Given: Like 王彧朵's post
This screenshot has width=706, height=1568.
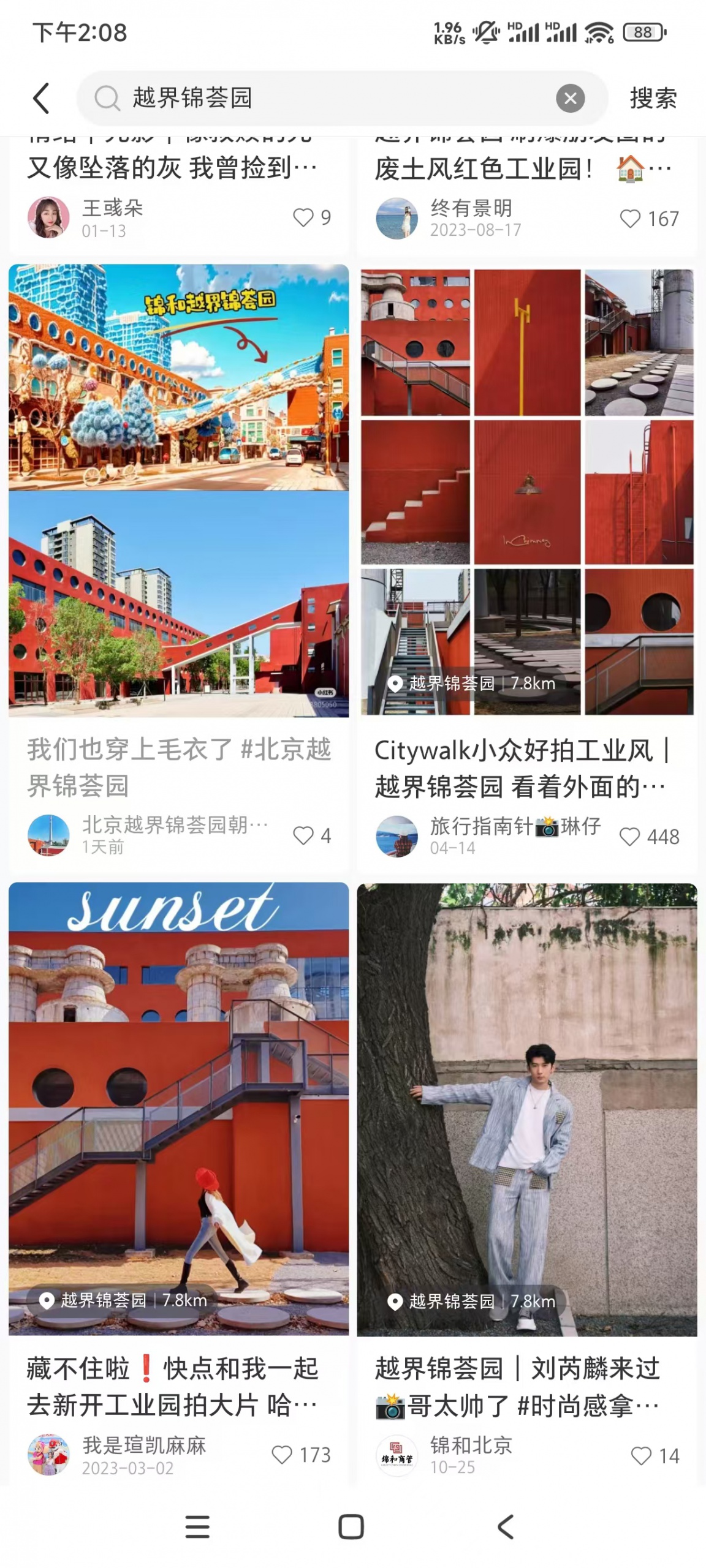Looking at the screenshot, I should [303, 217].
